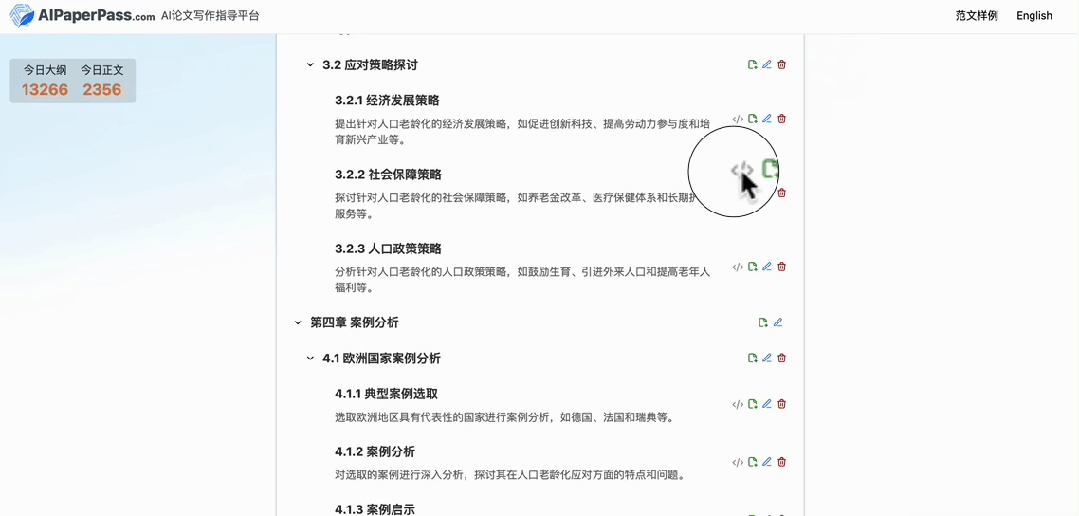The height and width of the screenshot is (516, 1079).
Task: Add an item after 3.2.3 人口政策策略
Action: coord(753,267)
